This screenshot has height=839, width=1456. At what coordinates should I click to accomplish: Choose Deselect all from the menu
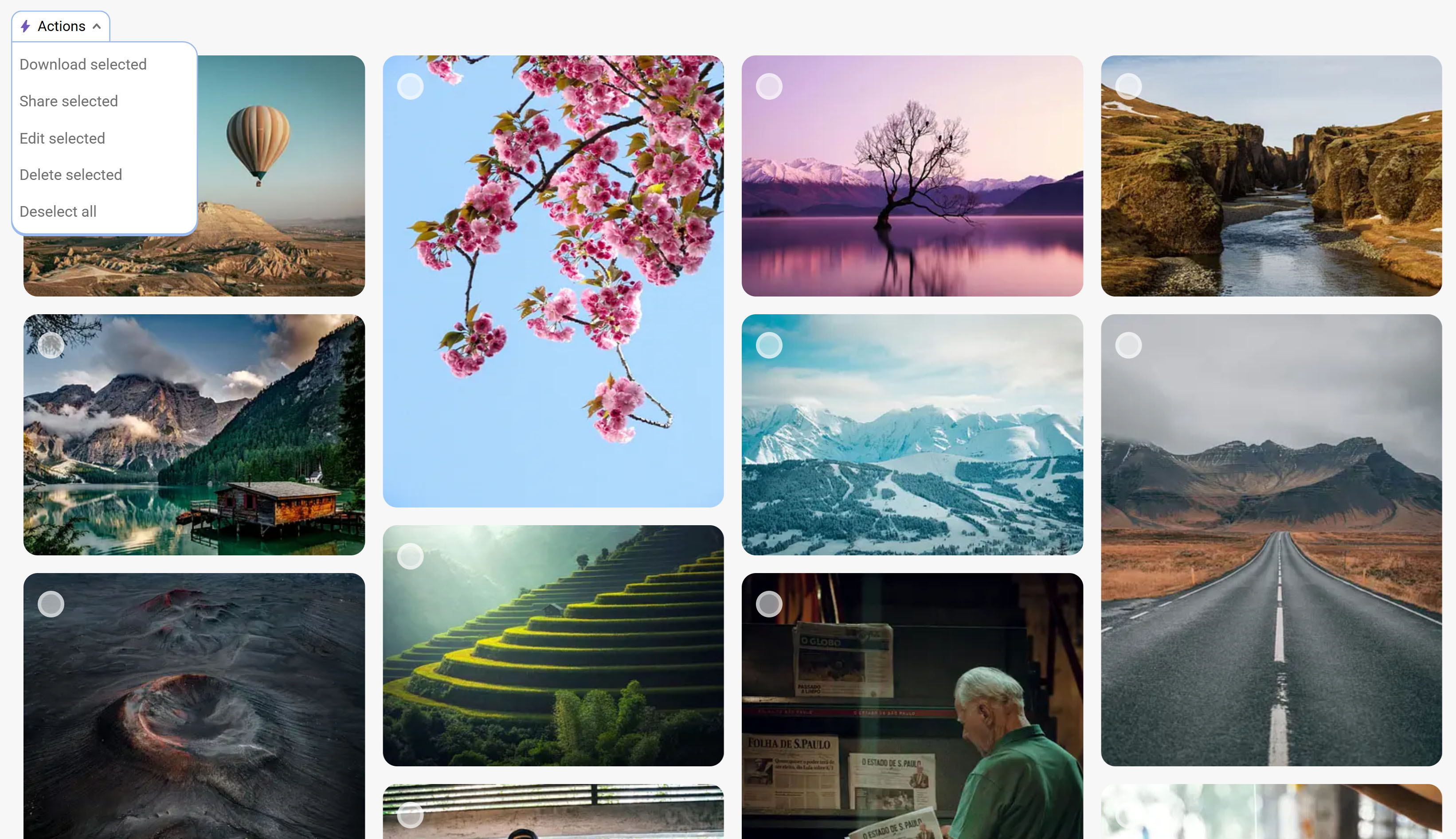tap(58, 211)
